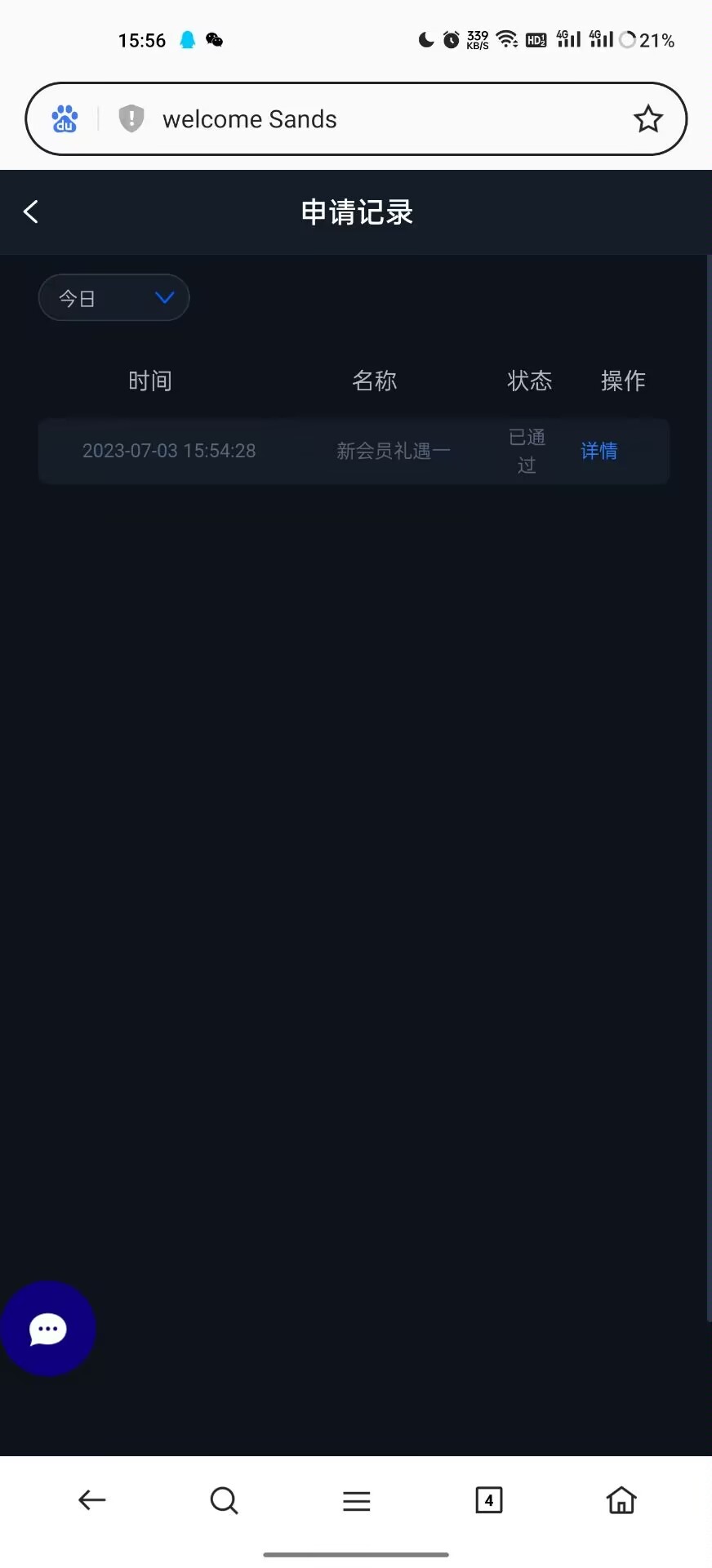The width and height of the screenshot is (712, 1568).
Task: Select the 状态 column header
Action: 529,381
